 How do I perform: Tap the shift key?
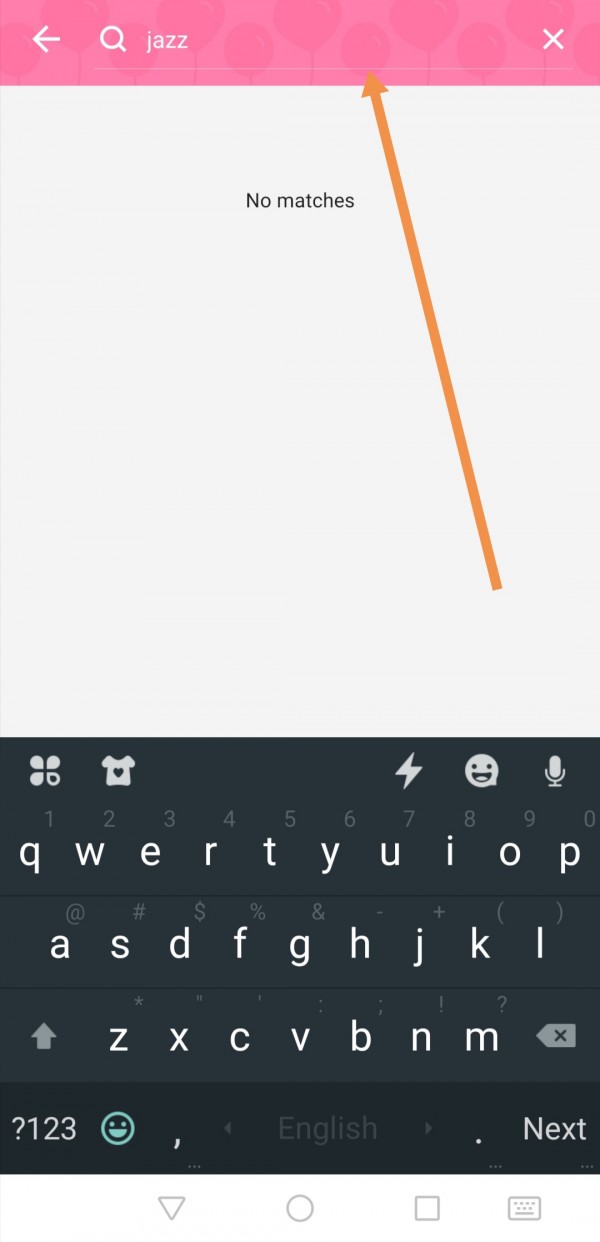coord(44,1037)
